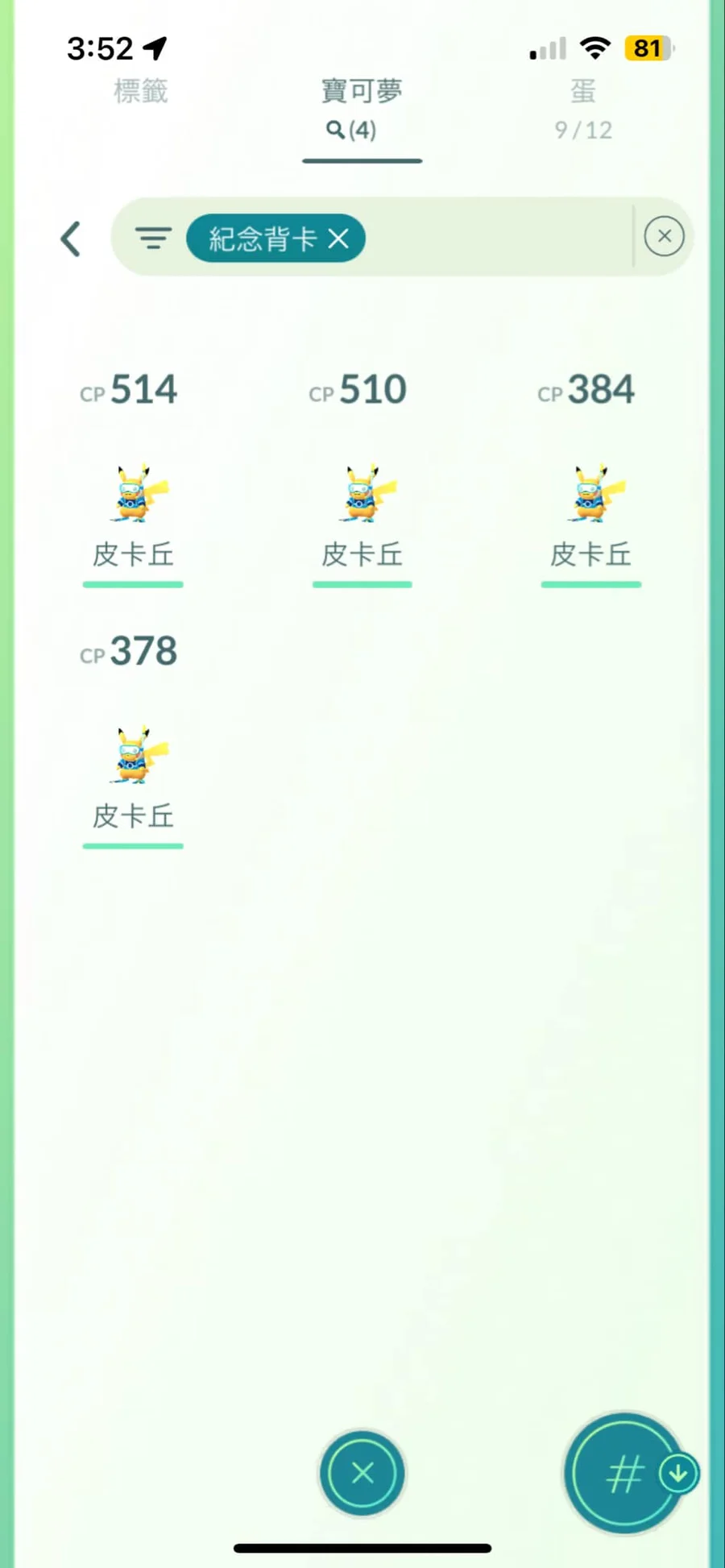Open the filter options icon
Image resolution: width=725 pixels, height=1568 pixels.
153,239
